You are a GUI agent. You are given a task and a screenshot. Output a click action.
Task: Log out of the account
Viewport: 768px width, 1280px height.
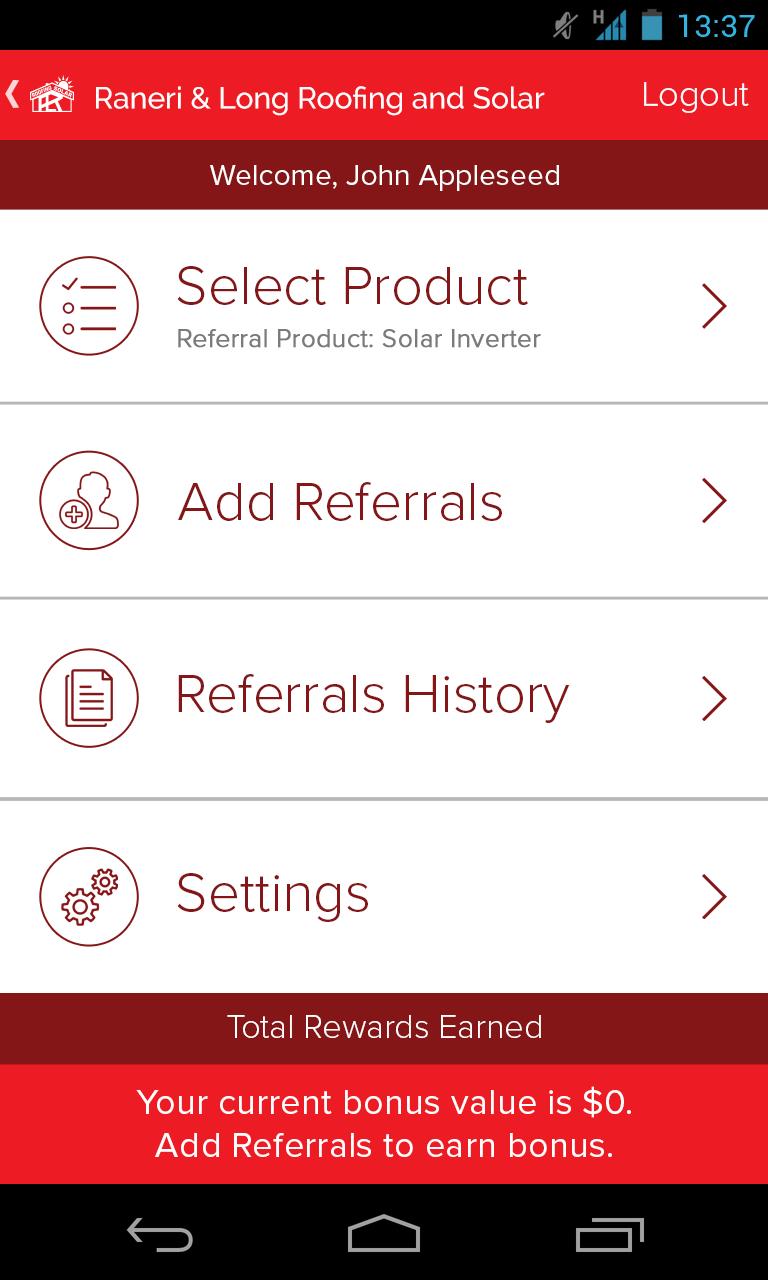point(695,95)
